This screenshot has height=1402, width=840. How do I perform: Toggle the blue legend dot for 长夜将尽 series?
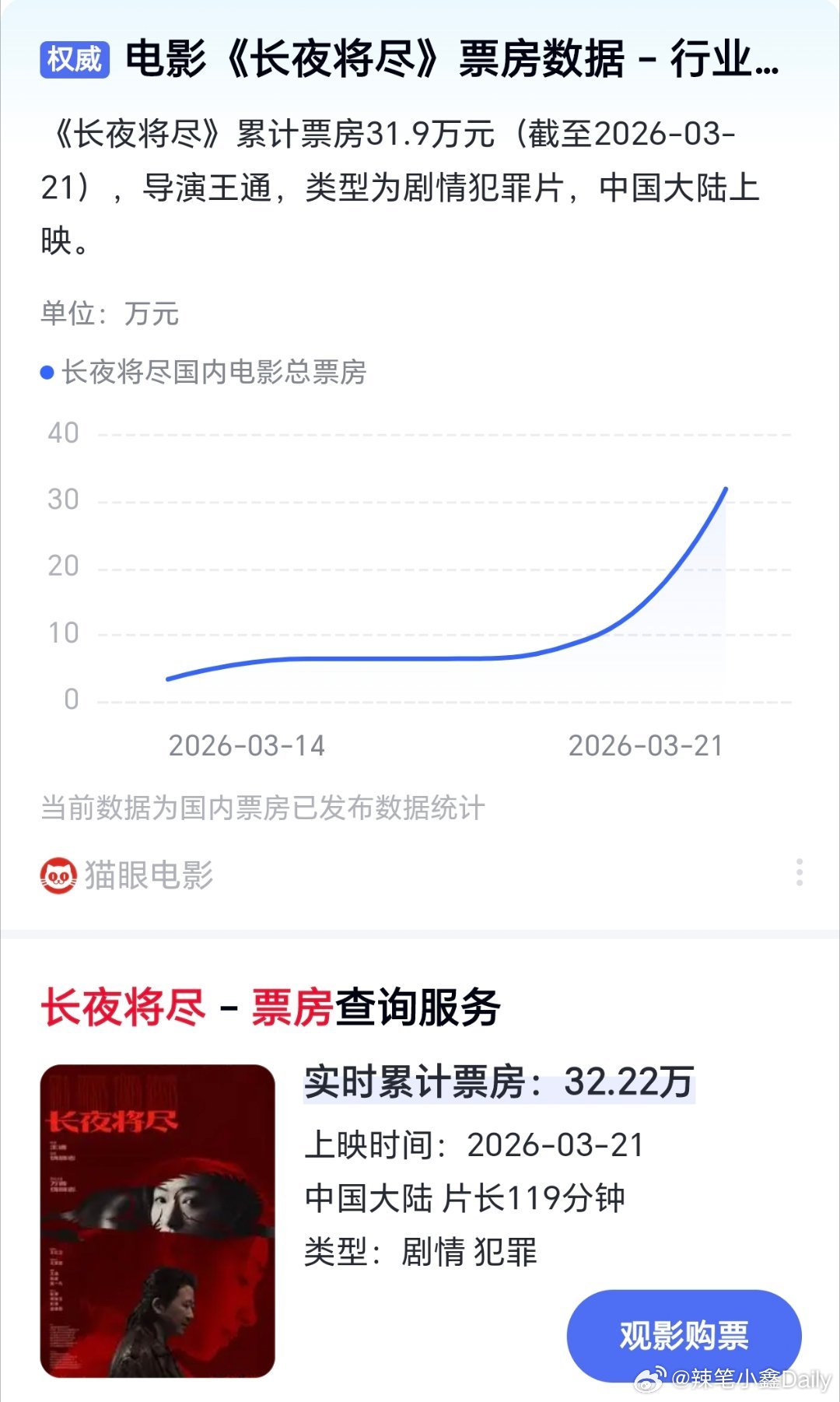point(47,373)
